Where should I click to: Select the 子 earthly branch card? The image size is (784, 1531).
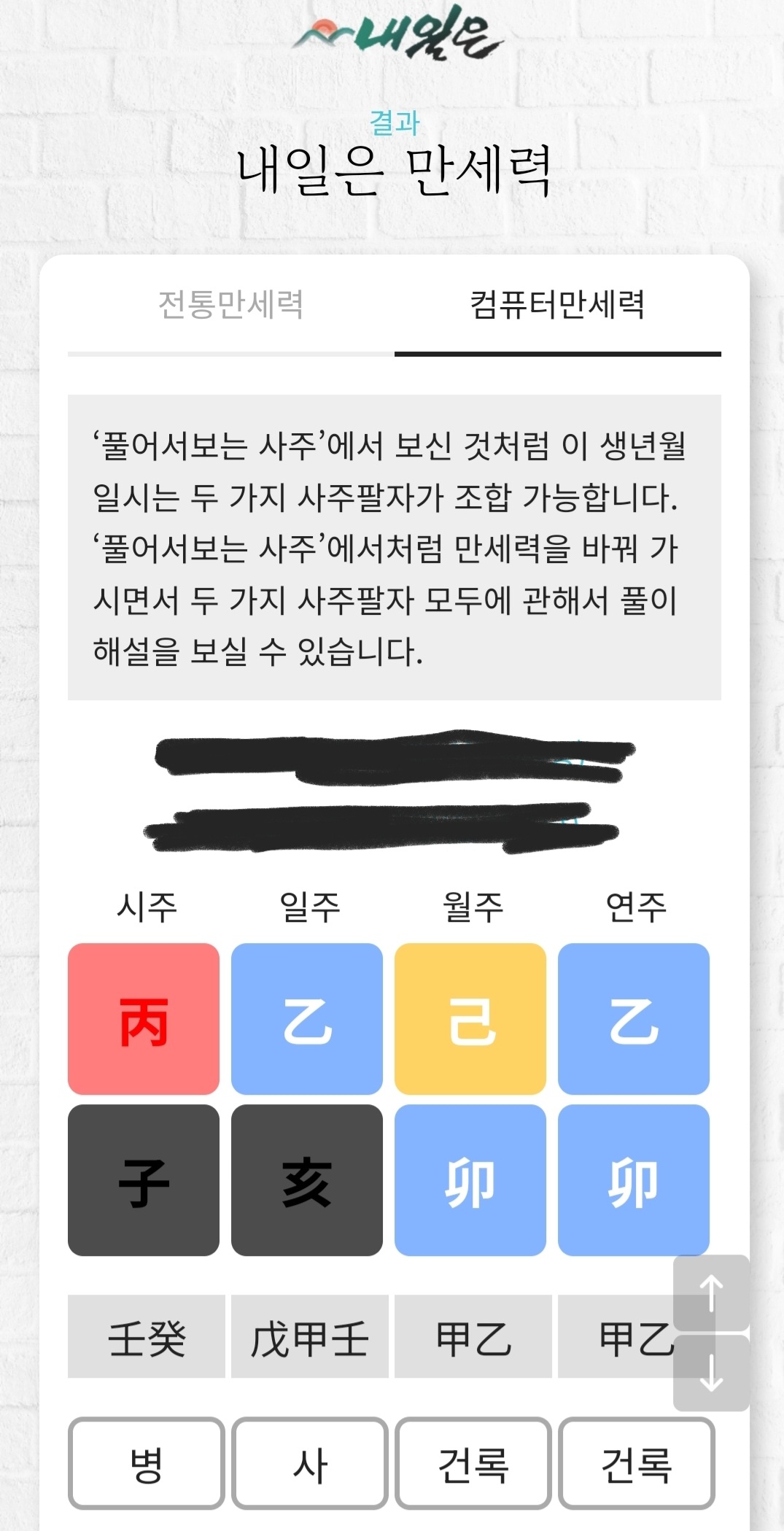(144, 1179)
